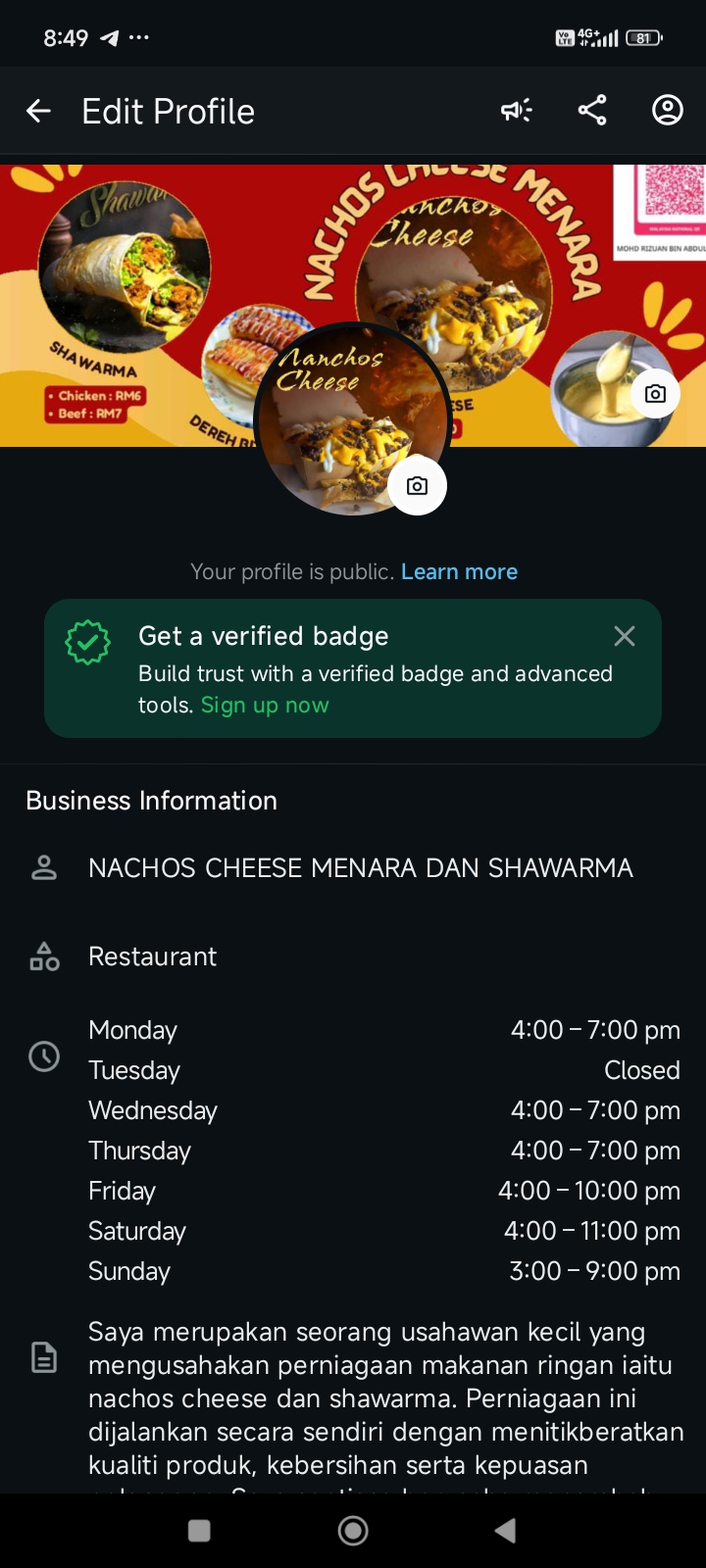Image resolution: width=706 pixels, height=1568 pixels.
Task: Edit the Restaurant business category
Action: point(153,956)
